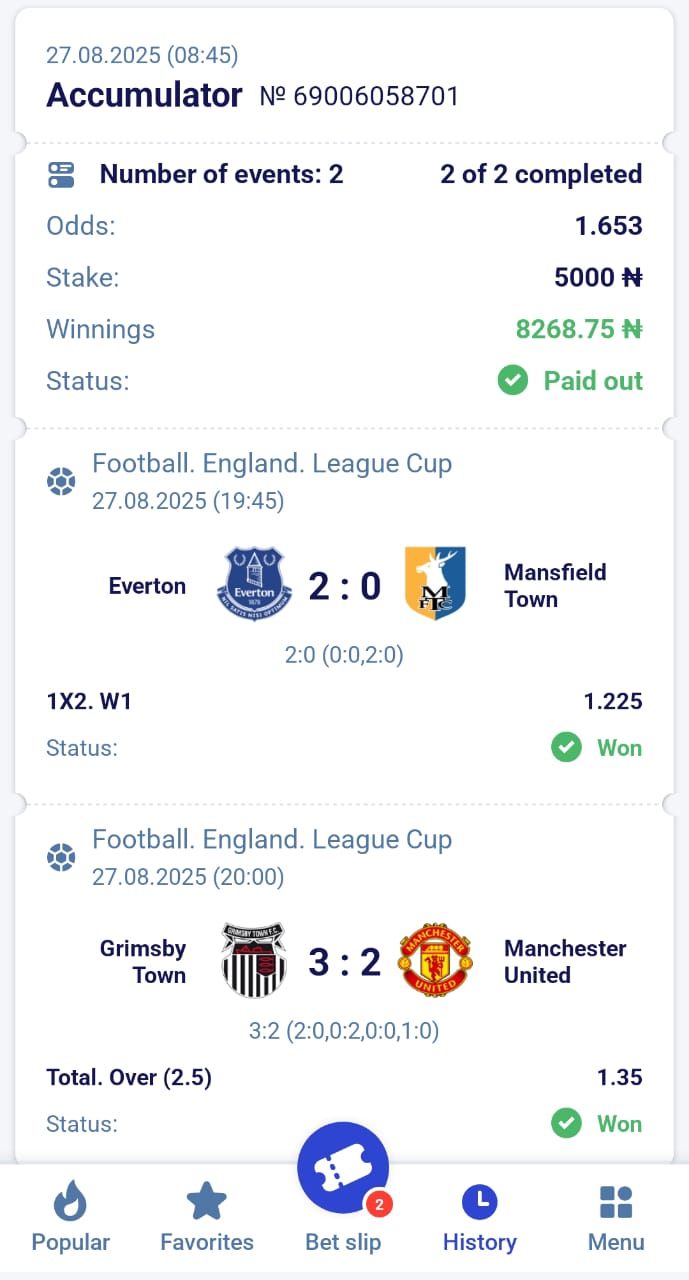Open the Favorites tab
The image size is (689, 1280).
click(207, 1217)
